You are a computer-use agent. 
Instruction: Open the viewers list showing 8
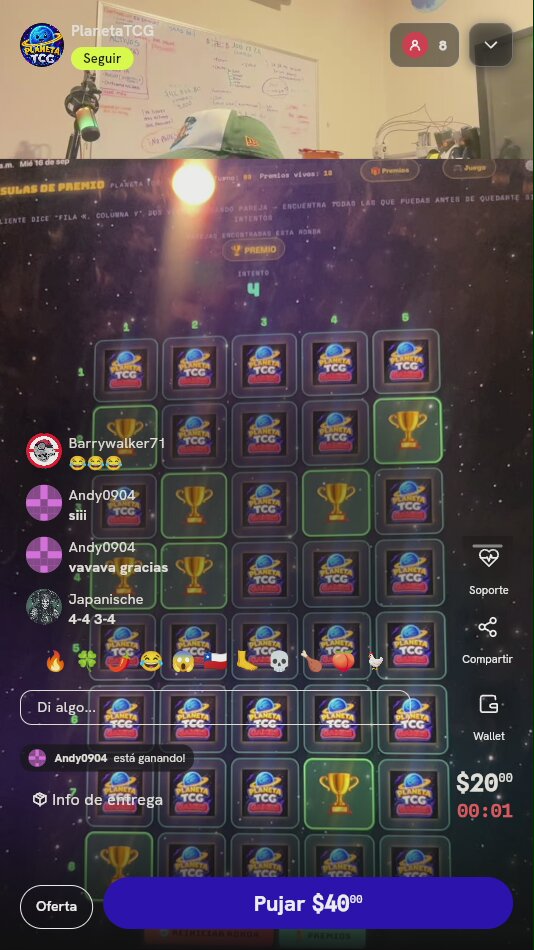(424, 45)
